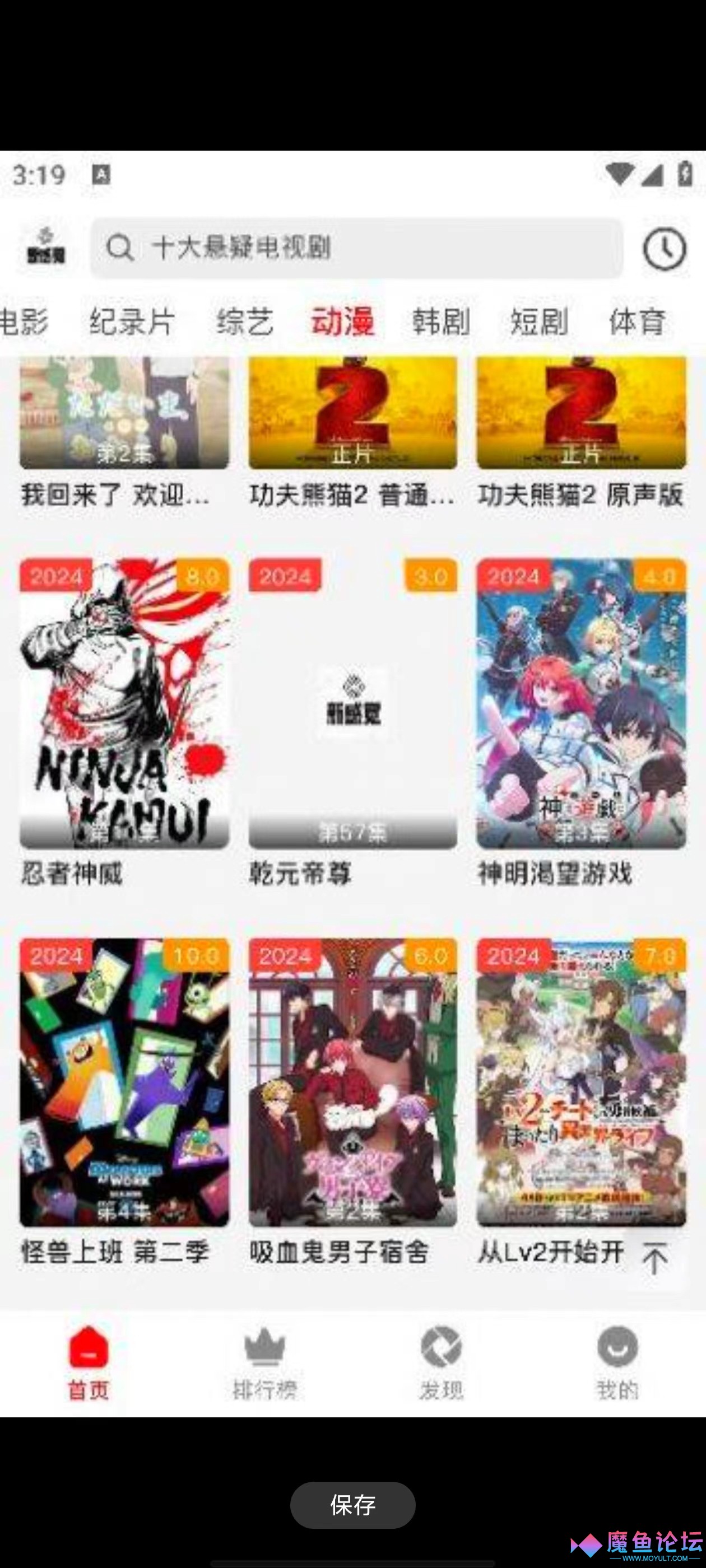Switch to the 综艺 tab

(245, 321)
